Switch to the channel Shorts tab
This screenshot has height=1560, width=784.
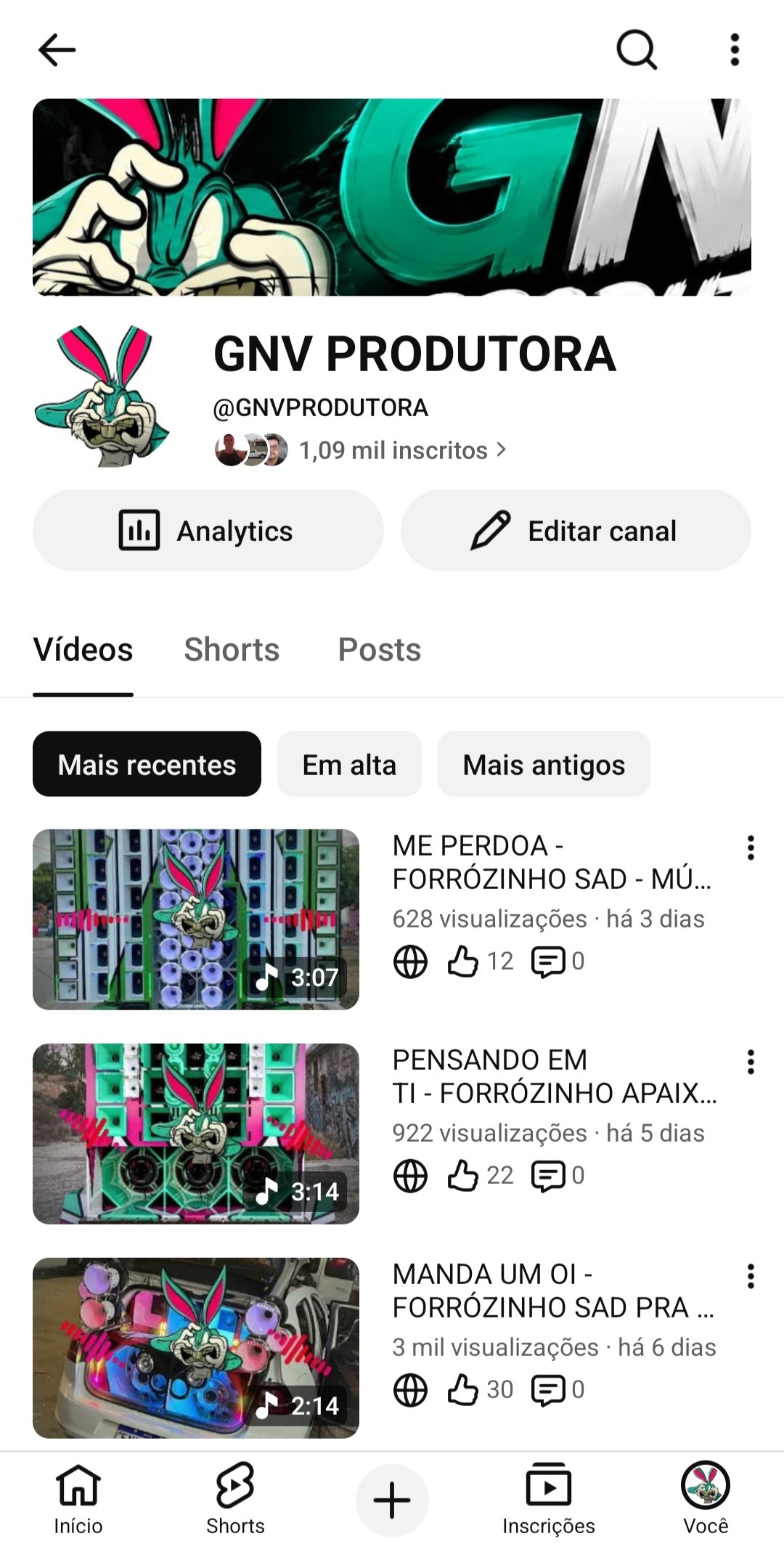[232, 649]
